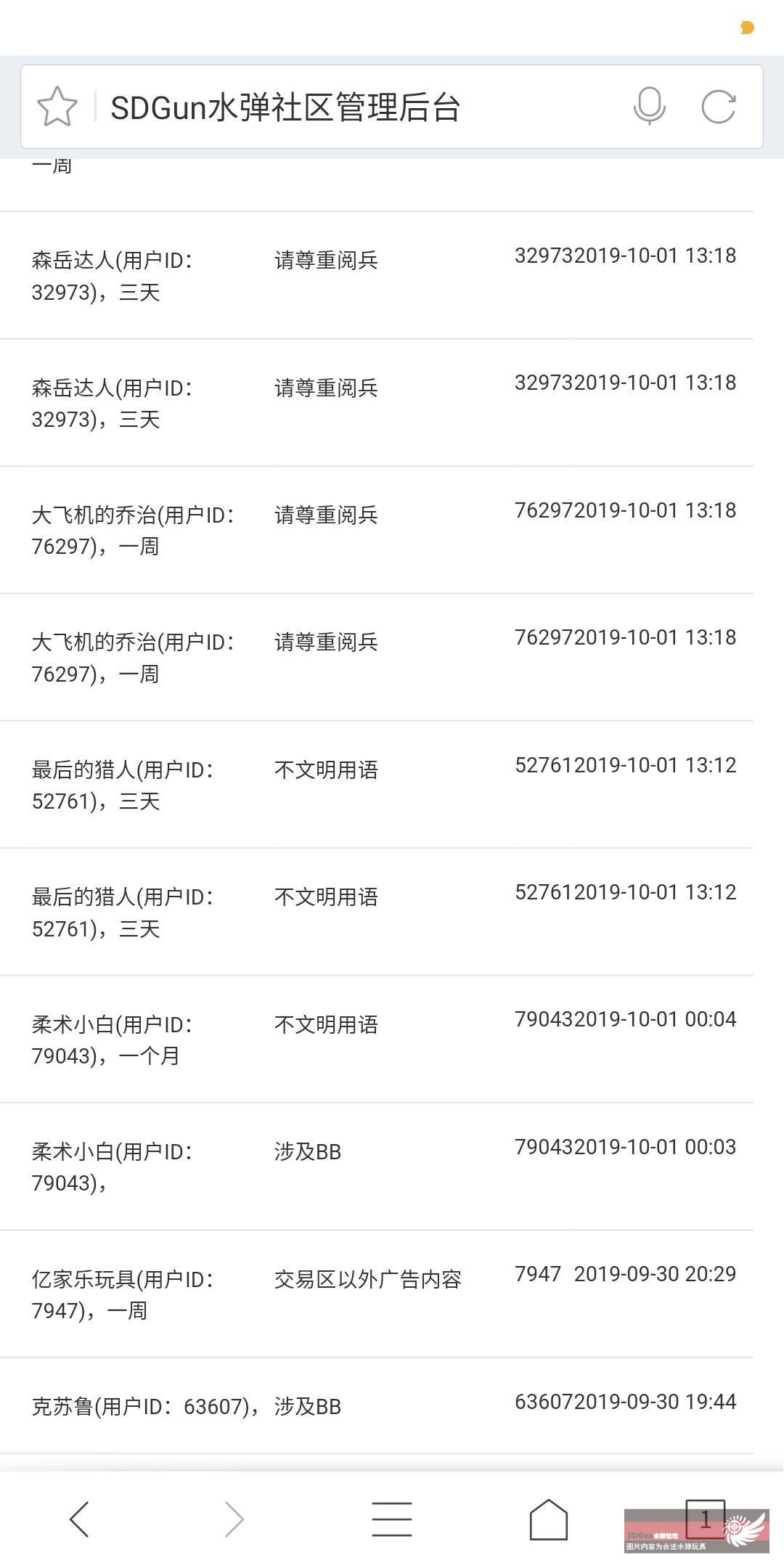Bookmark this page with the star icon
Screen dimensions: 784x1568
click(57, 107)
